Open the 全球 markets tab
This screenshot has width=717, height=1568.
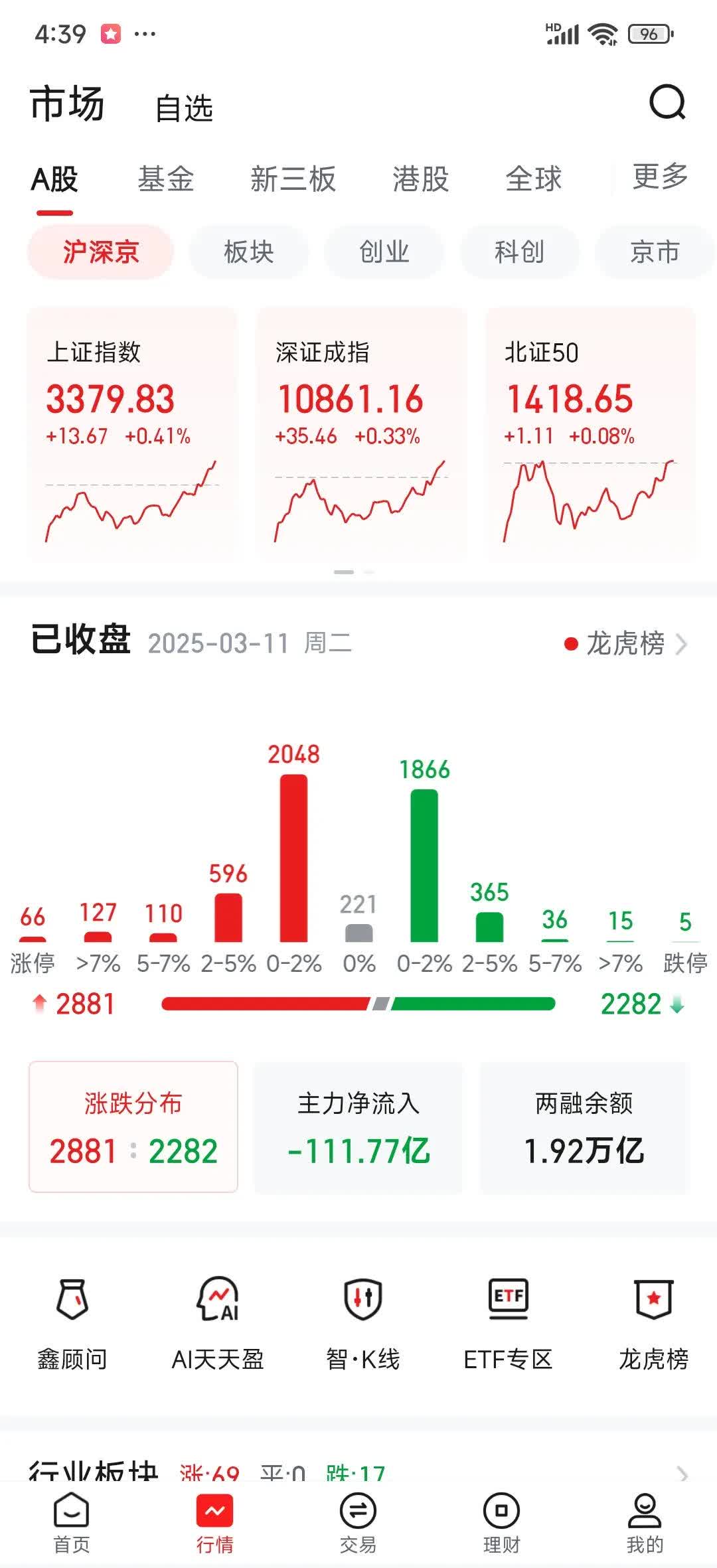533,179
